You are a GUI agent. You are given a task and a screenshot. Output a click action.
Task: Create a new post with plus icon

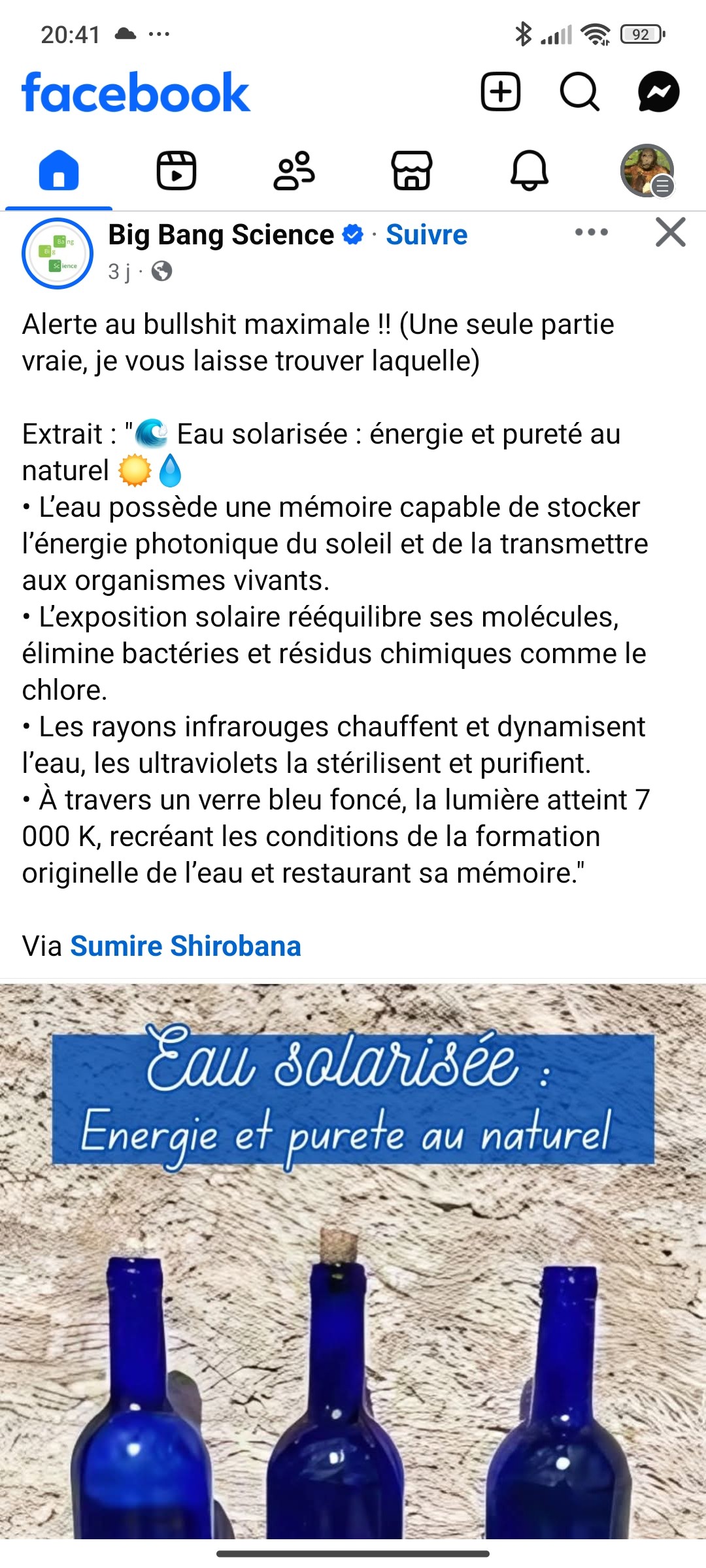tap(501, 92)
